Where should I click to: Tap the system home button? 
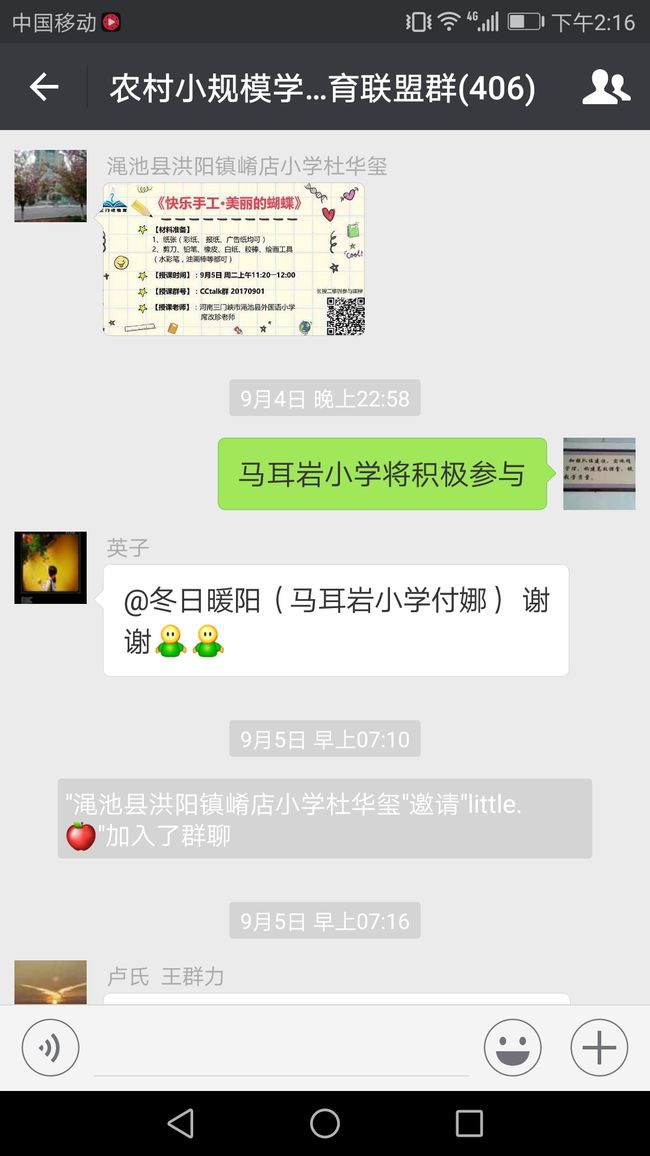pos(325,1124)
